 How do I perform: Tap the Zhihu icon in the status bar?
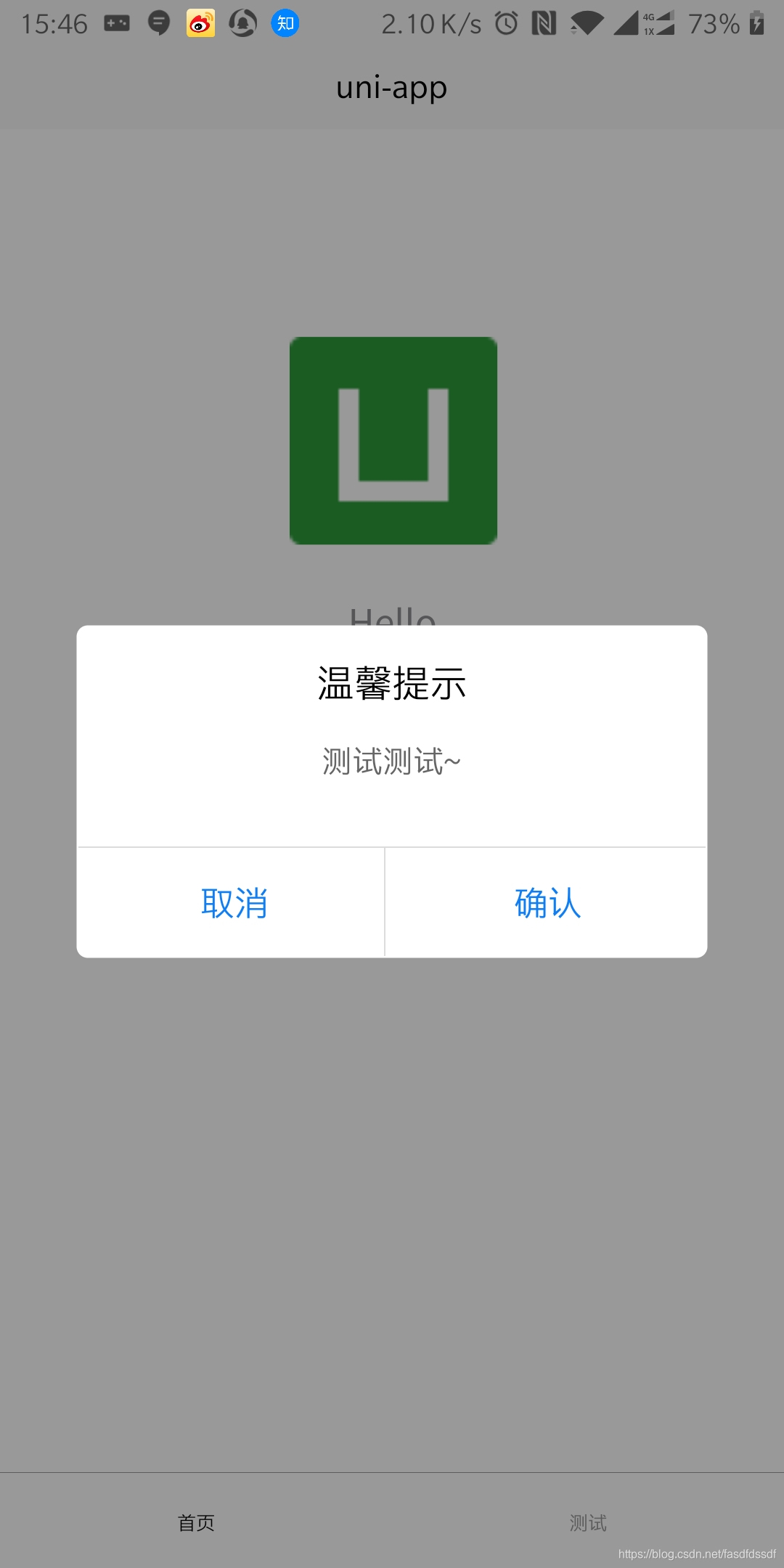point(285,23)
